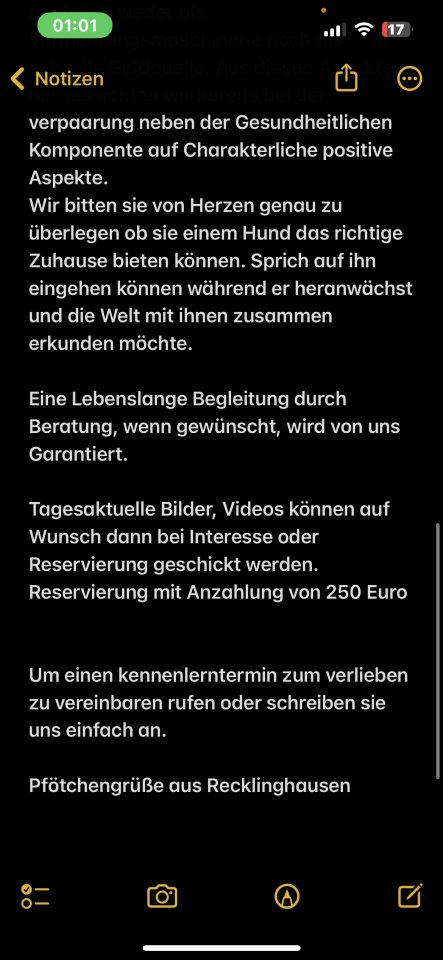Go back to Notizen list
Viewport: 443px width, 960px height.
(57, 78)
